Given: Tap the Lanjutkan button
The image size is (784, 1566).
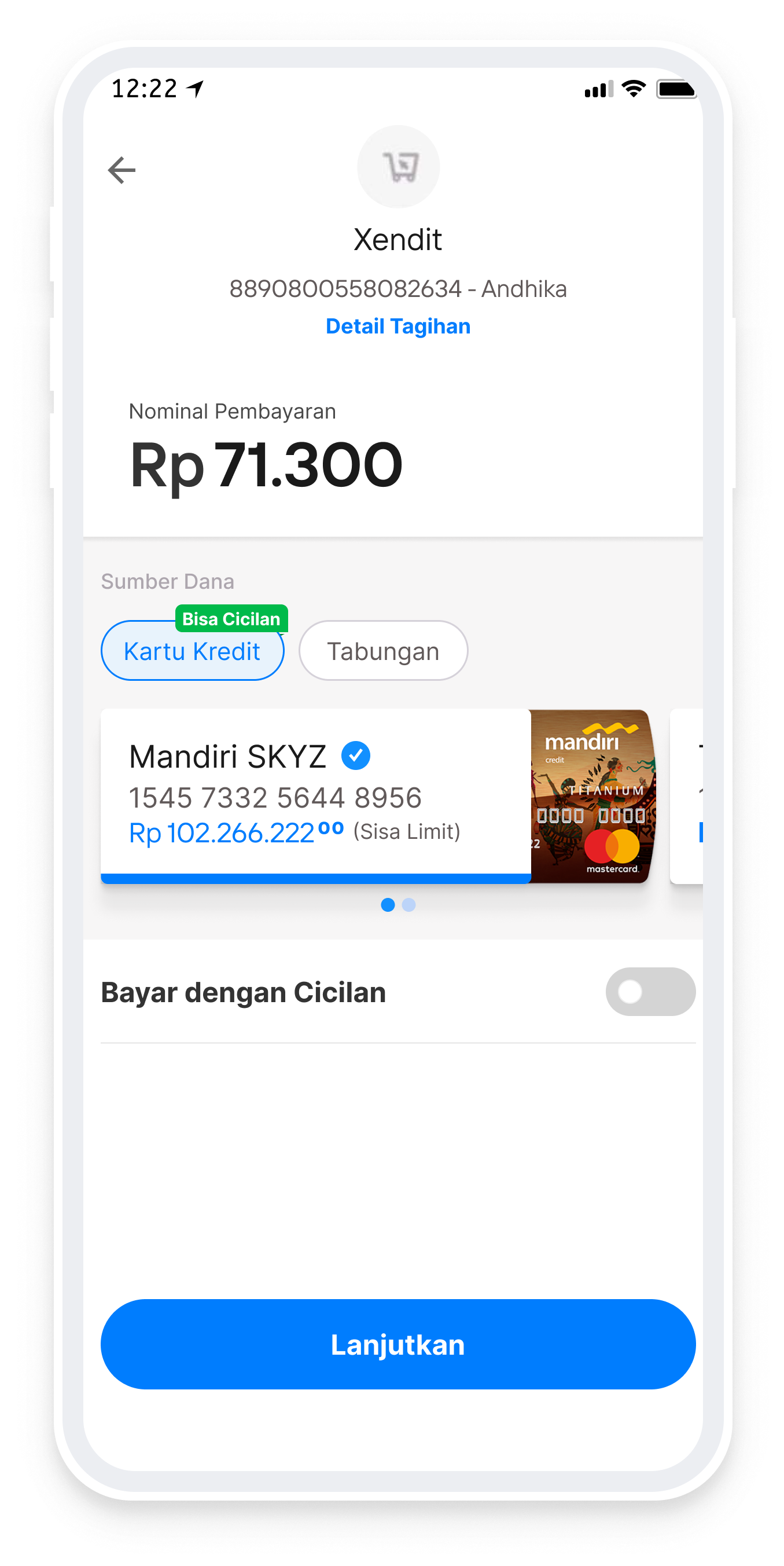Looking at the screenshot, I should 398,1344.
